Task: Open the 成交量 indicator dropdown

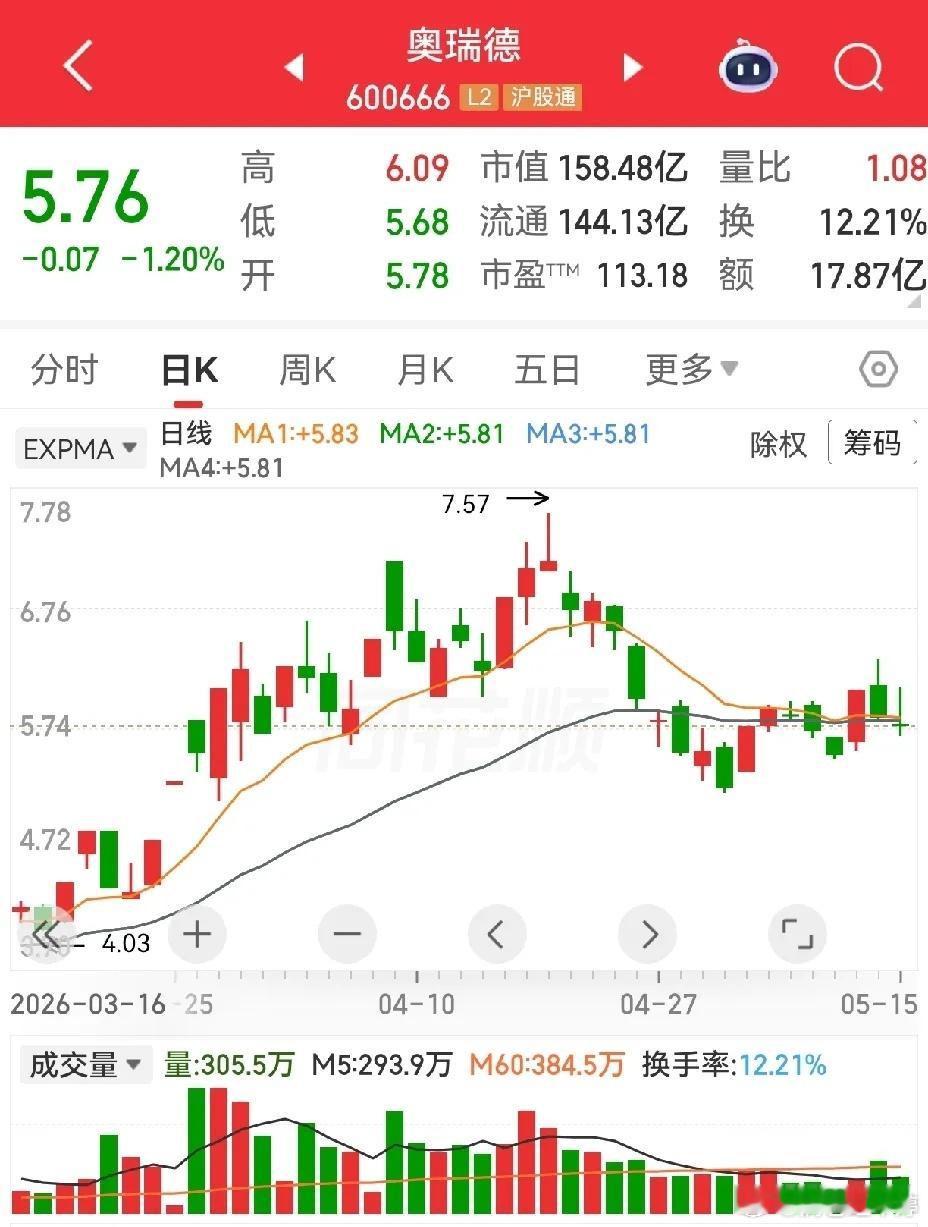Action: tap(84, 1065)
